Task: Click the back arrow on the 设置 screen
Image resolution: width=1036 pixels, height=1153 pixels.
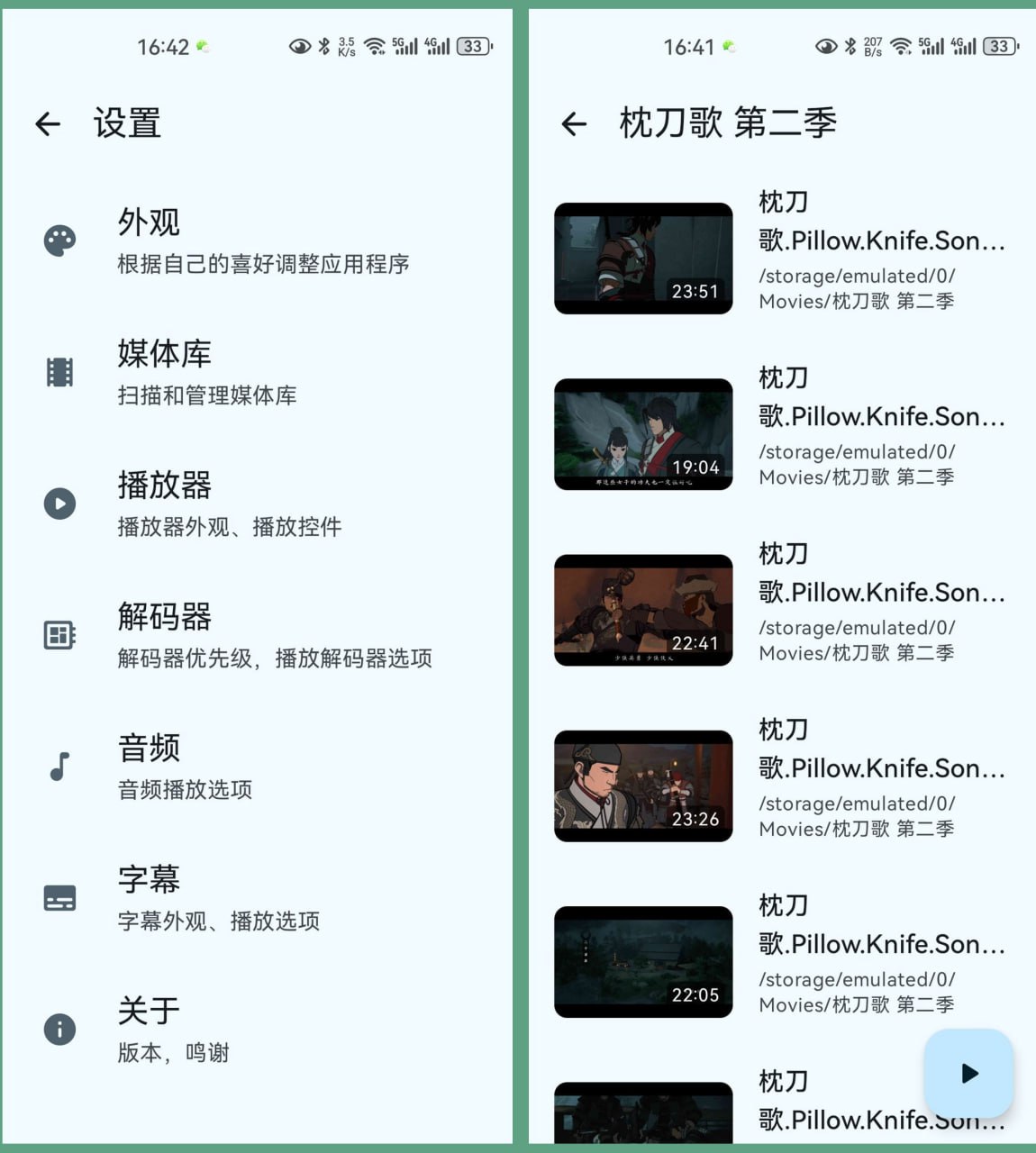Action: pyautogui.click(x=47, y=123)
